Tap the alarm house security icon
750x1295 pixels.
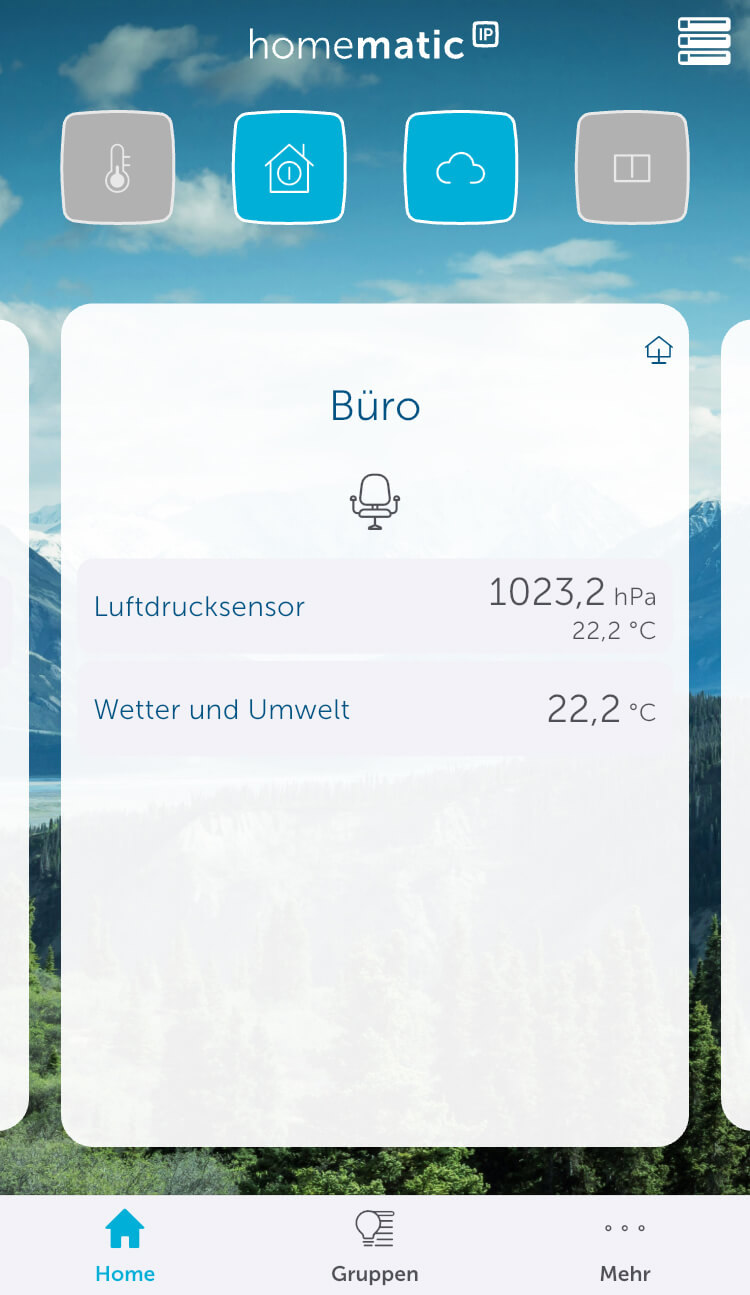[289, 166]
